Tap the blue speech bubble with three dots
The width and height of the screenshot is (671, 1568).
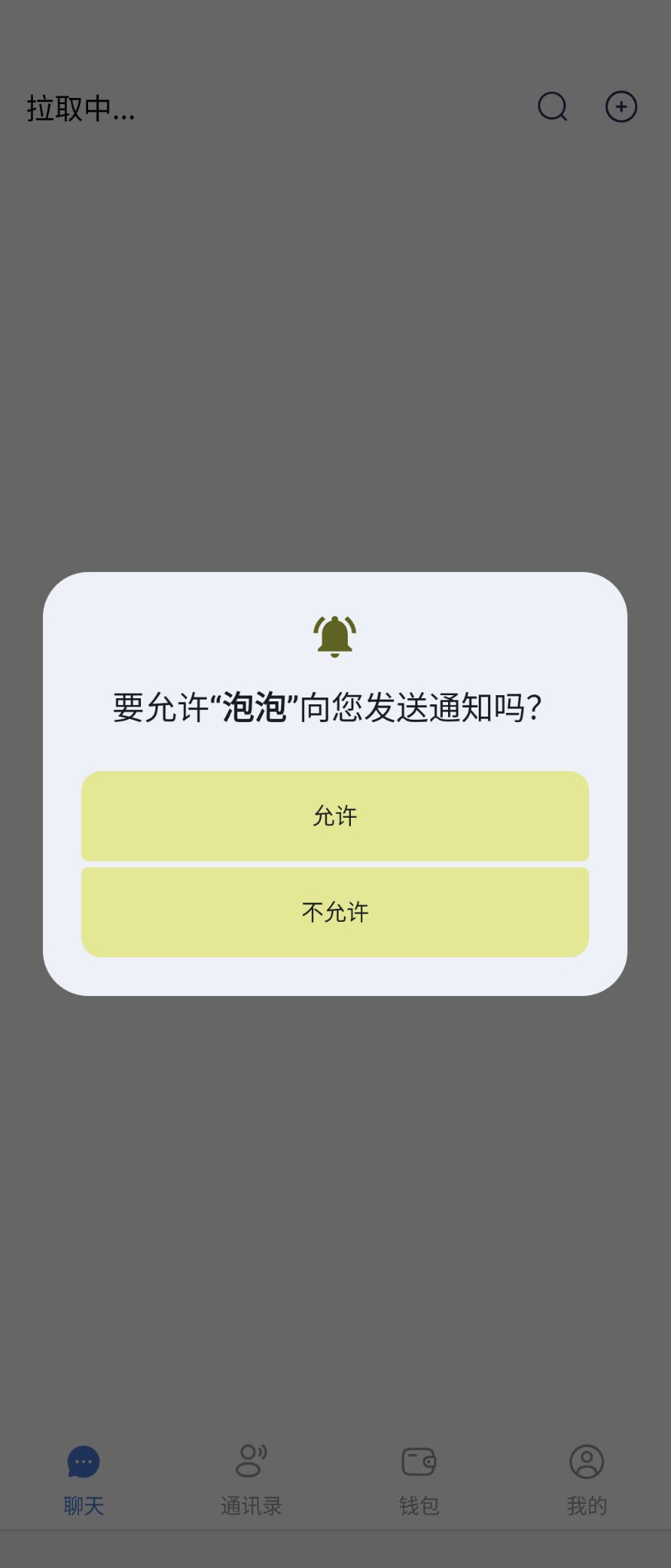pyautogui.click(x=82, y=1461)
